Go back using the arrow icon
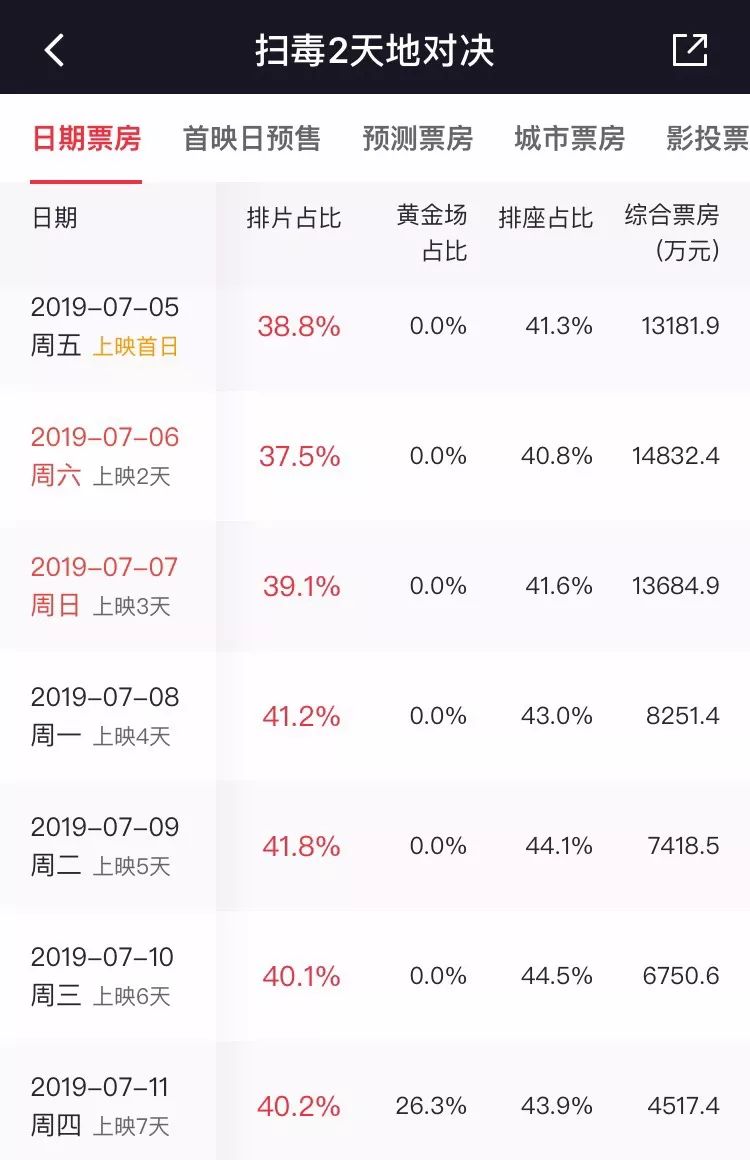The width and height of the screenshot is (750, 1160). [55, 50]
